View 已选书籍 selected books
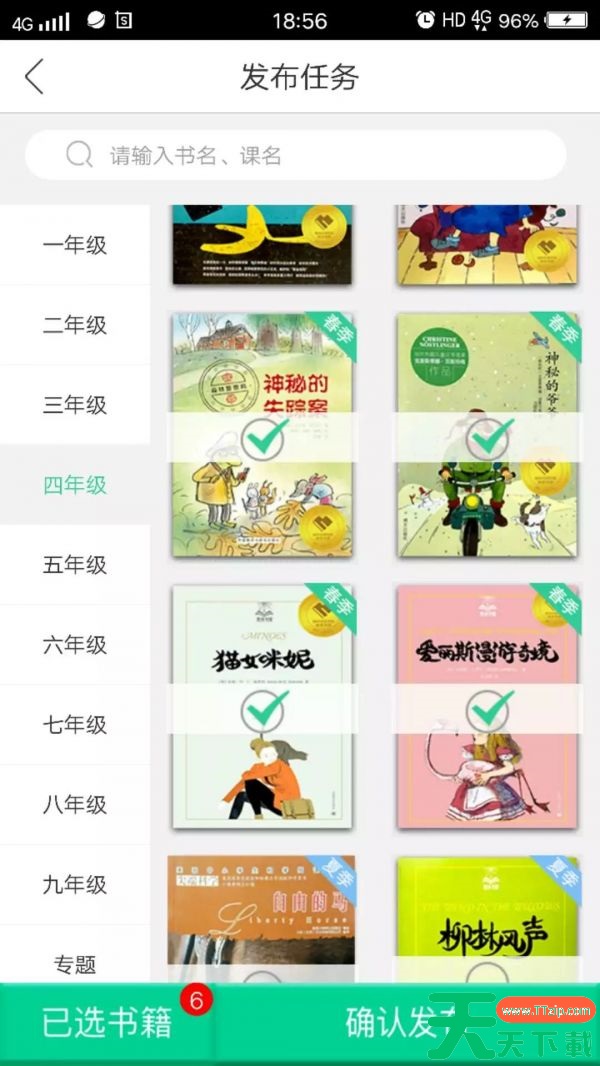Viewport: 600px width, 1066px height. 107,1023
